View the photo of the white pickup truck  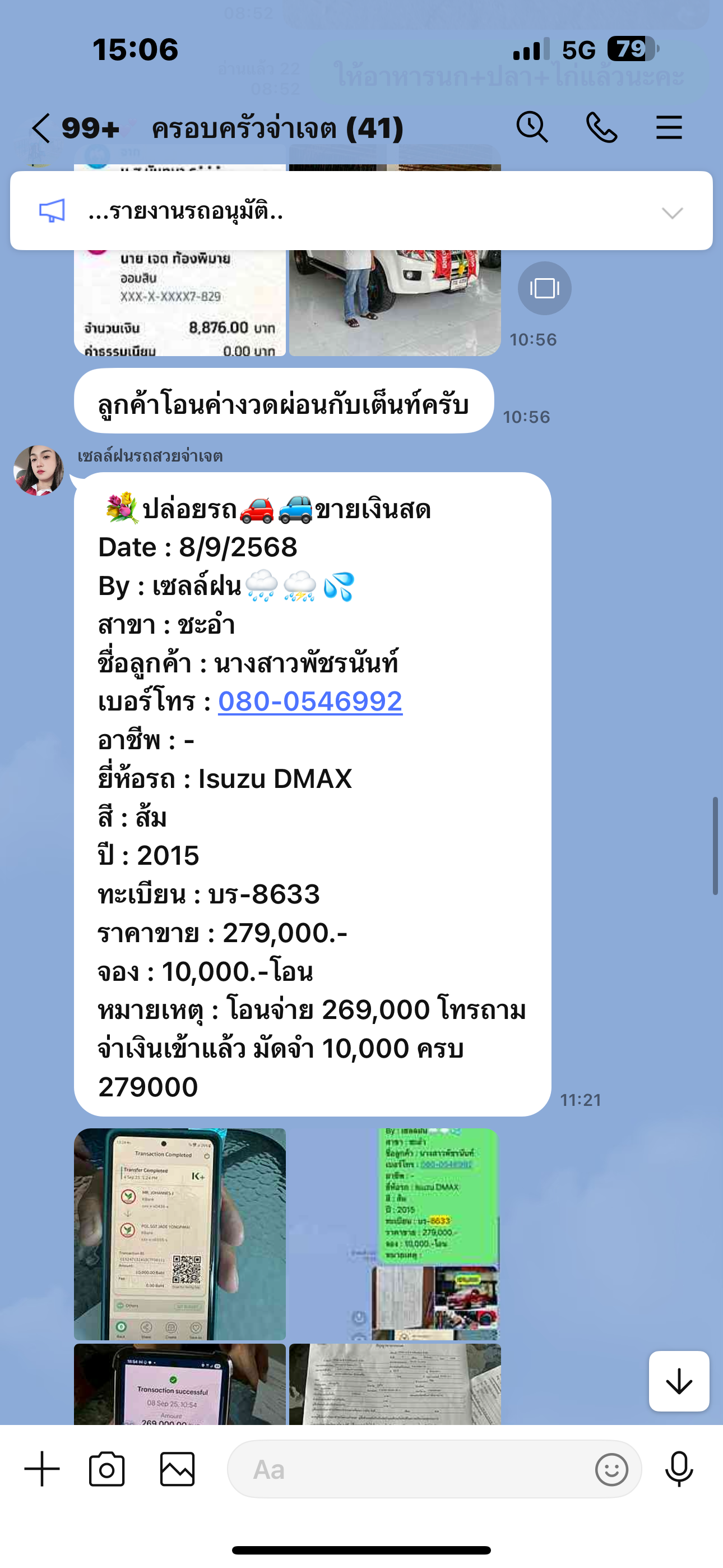coord(395,302)
